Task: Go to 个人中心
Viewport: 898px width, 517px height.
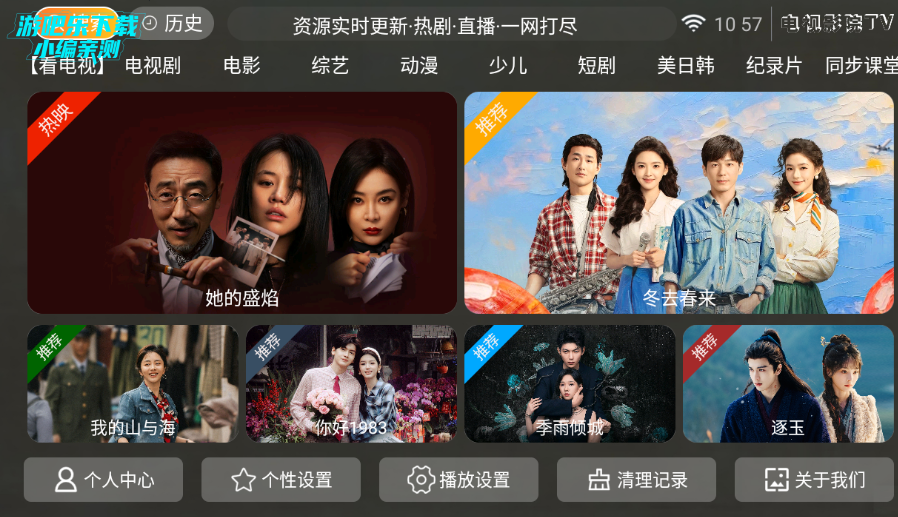Action: pyautogui.click(x=103, y=480)
